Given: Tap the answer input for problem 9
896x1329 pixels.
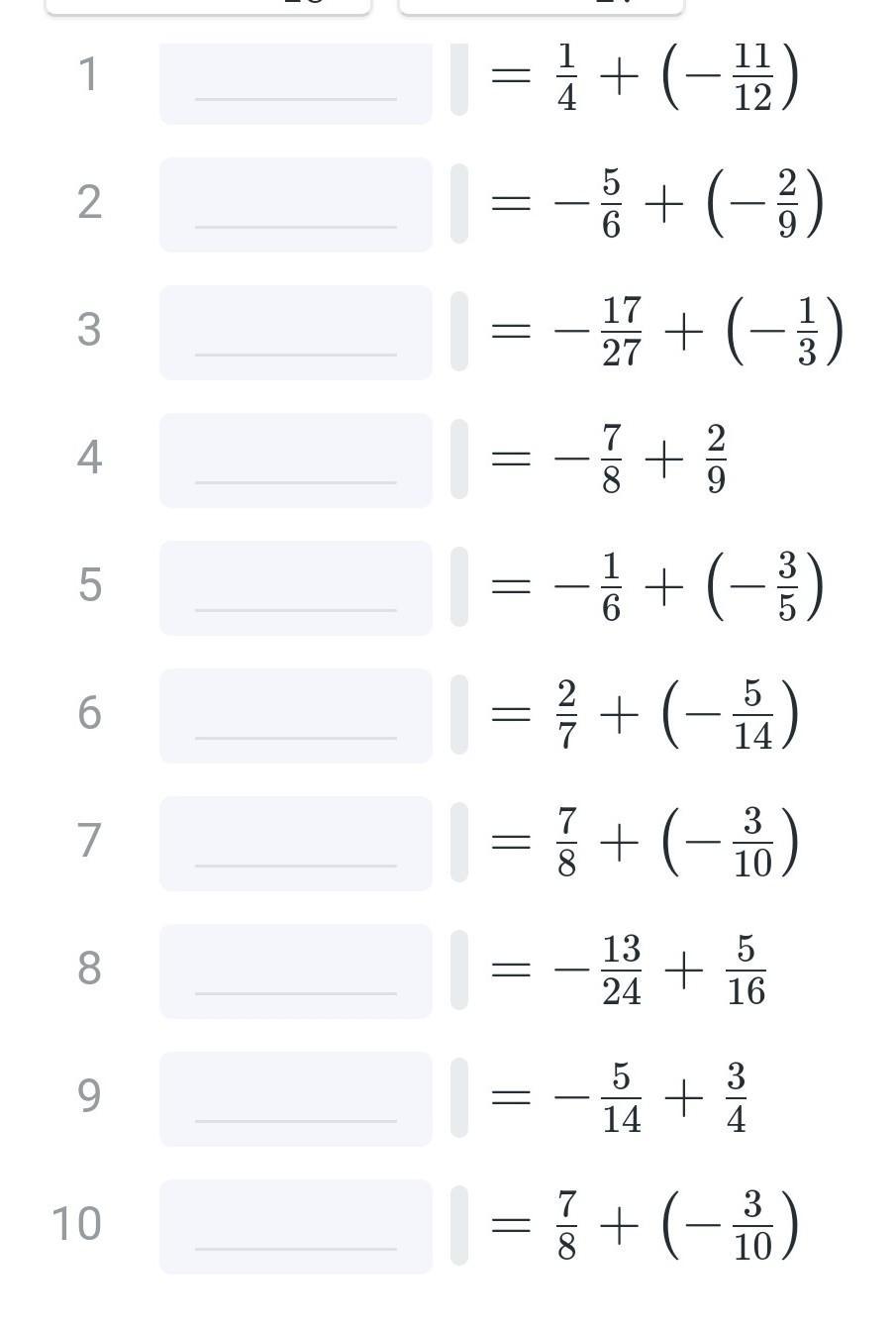Looking at the screenshot, I should (295, 1099).
